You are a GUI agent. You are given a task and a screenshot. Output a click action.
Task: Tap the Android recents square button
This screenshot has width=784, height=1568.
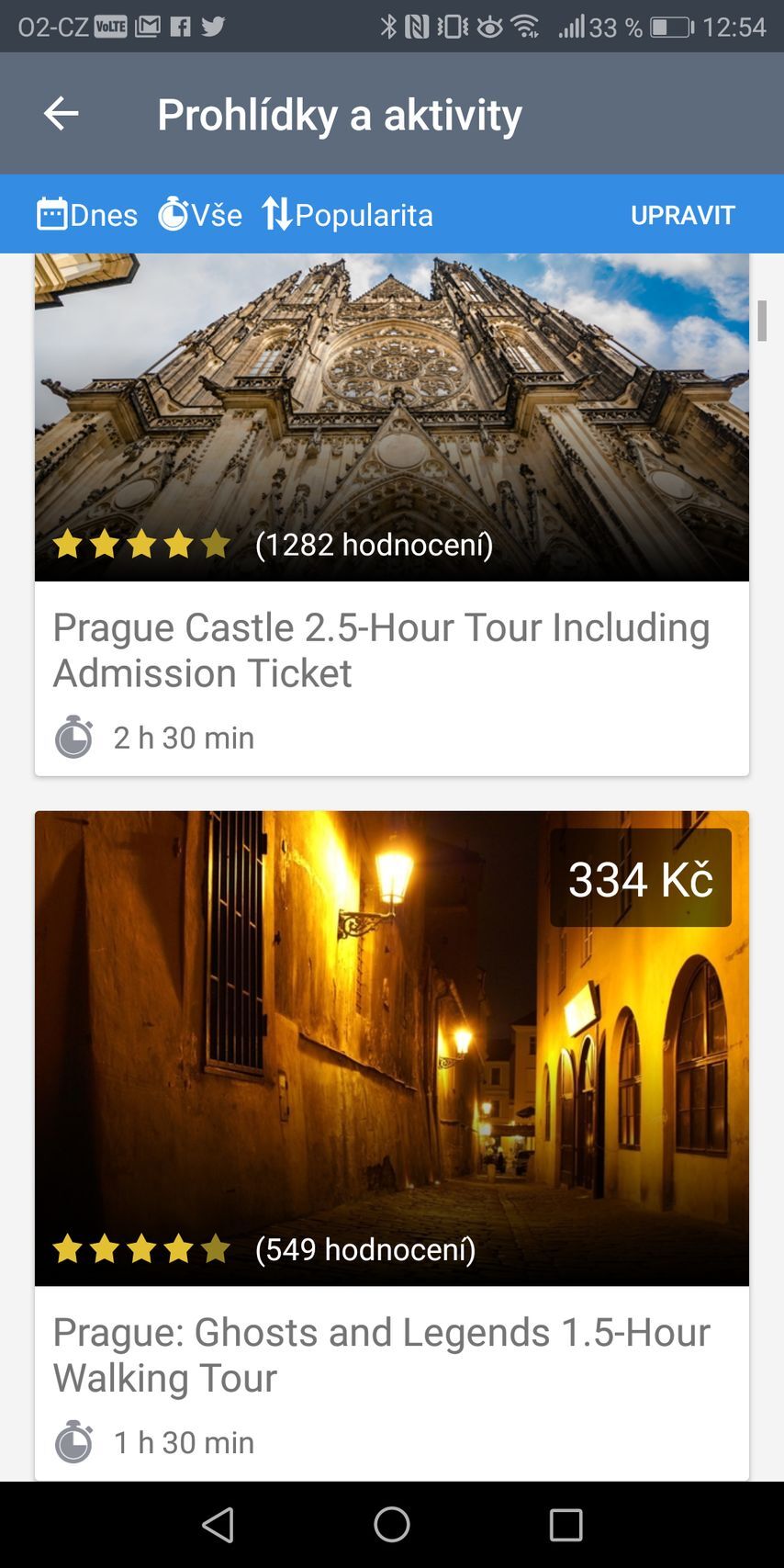566,1526
